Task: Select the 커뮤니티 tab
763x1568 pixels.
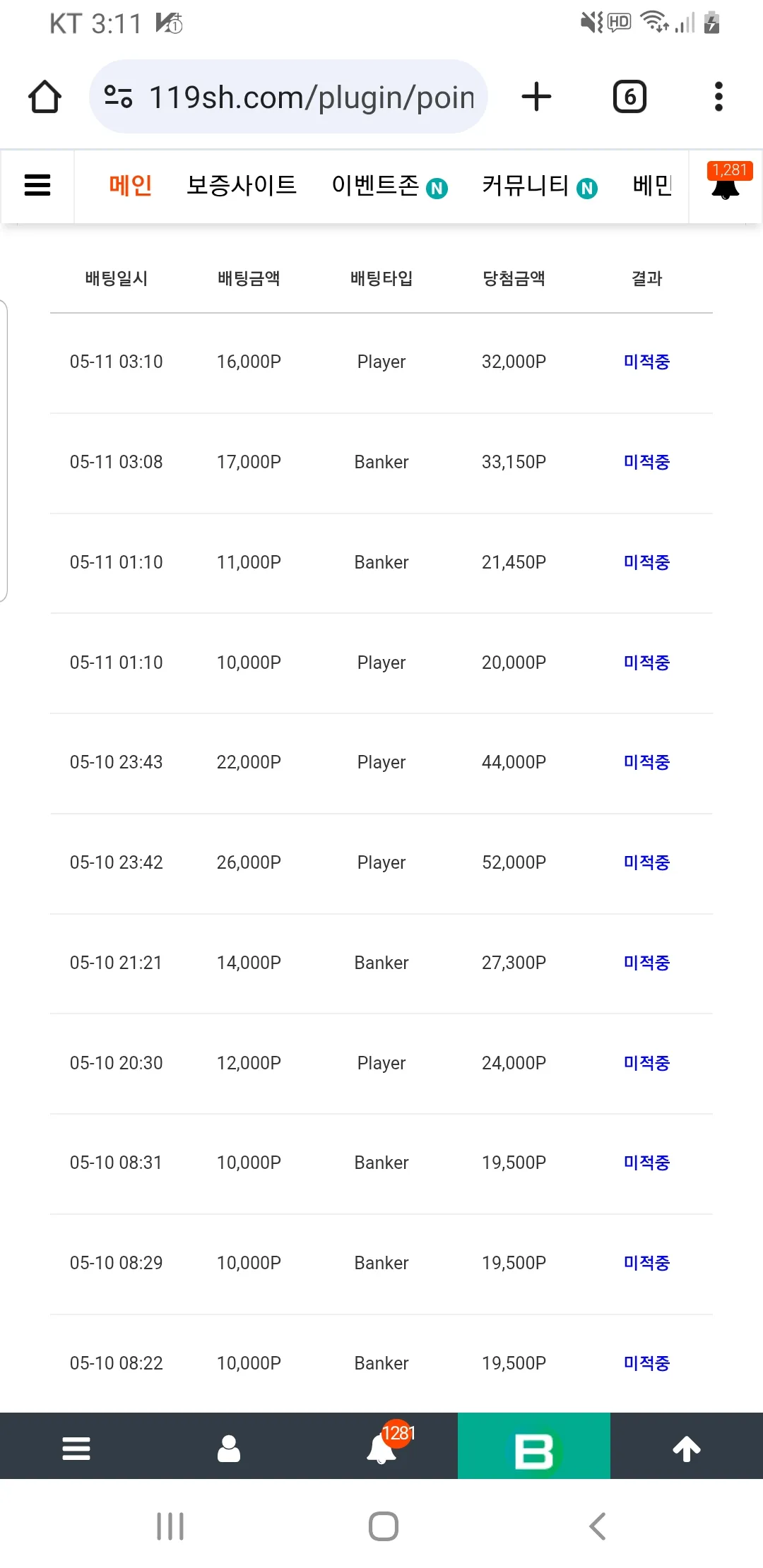Action: tap(540, 186)
